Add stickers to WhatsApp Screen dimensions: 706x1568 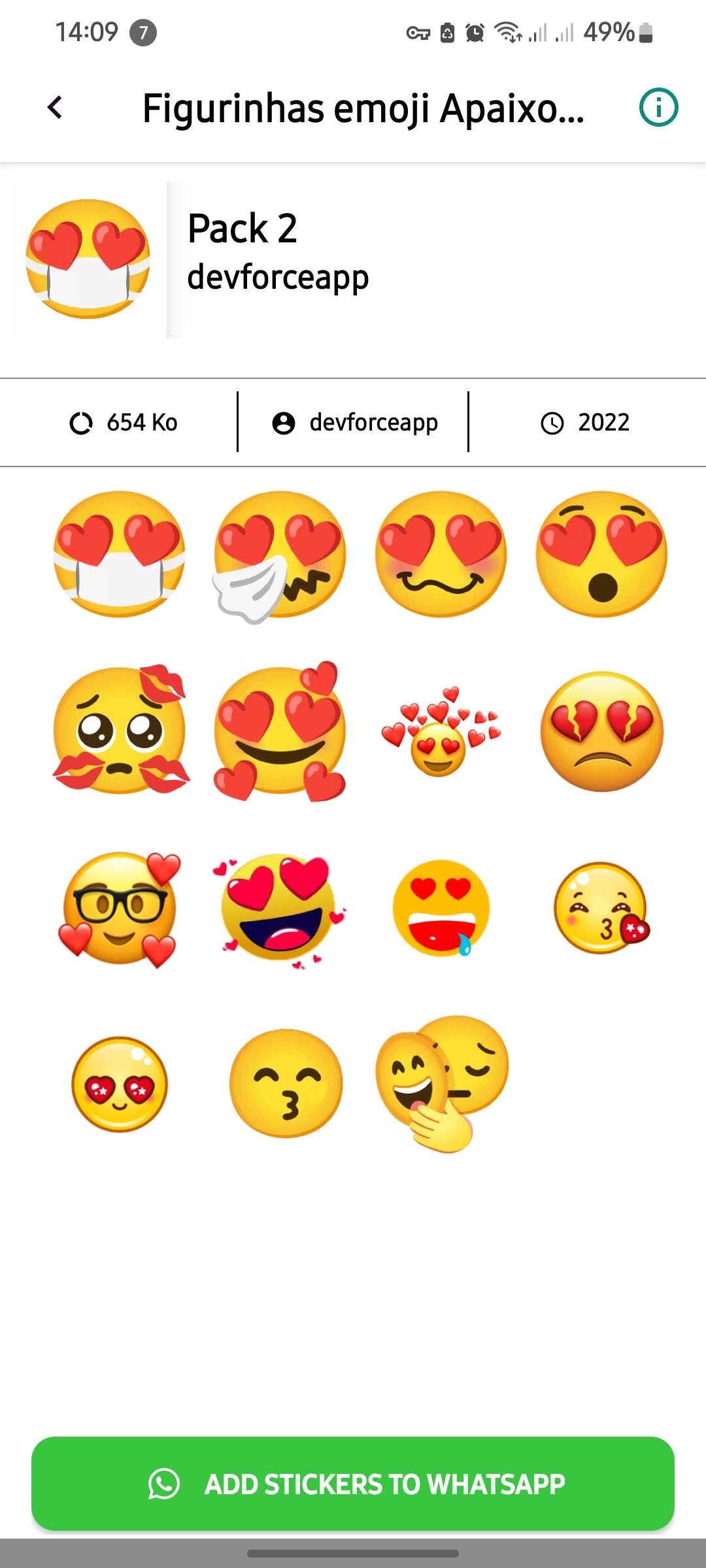(x=353, y=1483)
